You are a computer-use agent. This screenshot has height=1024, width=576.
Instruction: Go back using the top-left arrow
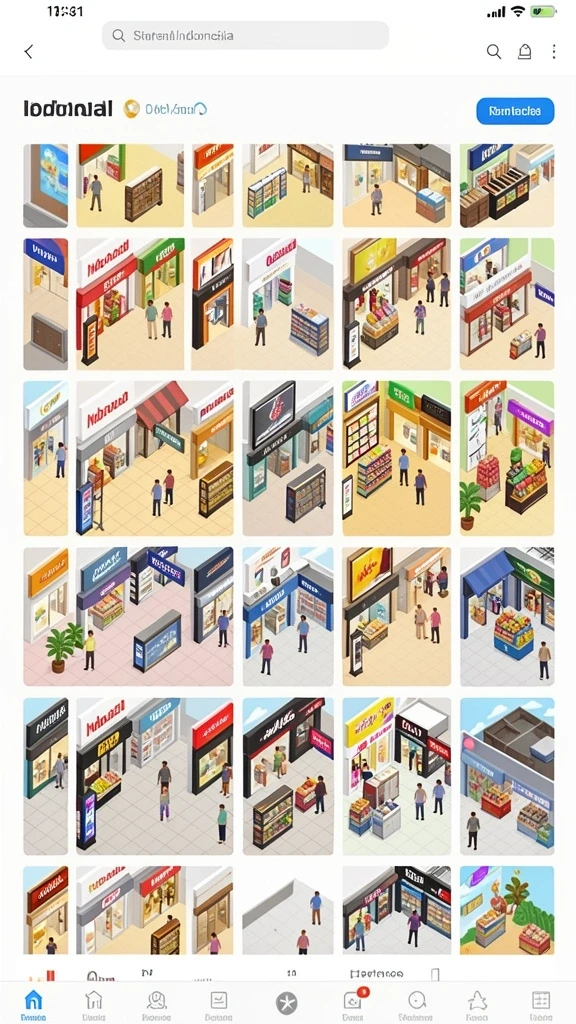coord(29,52)
